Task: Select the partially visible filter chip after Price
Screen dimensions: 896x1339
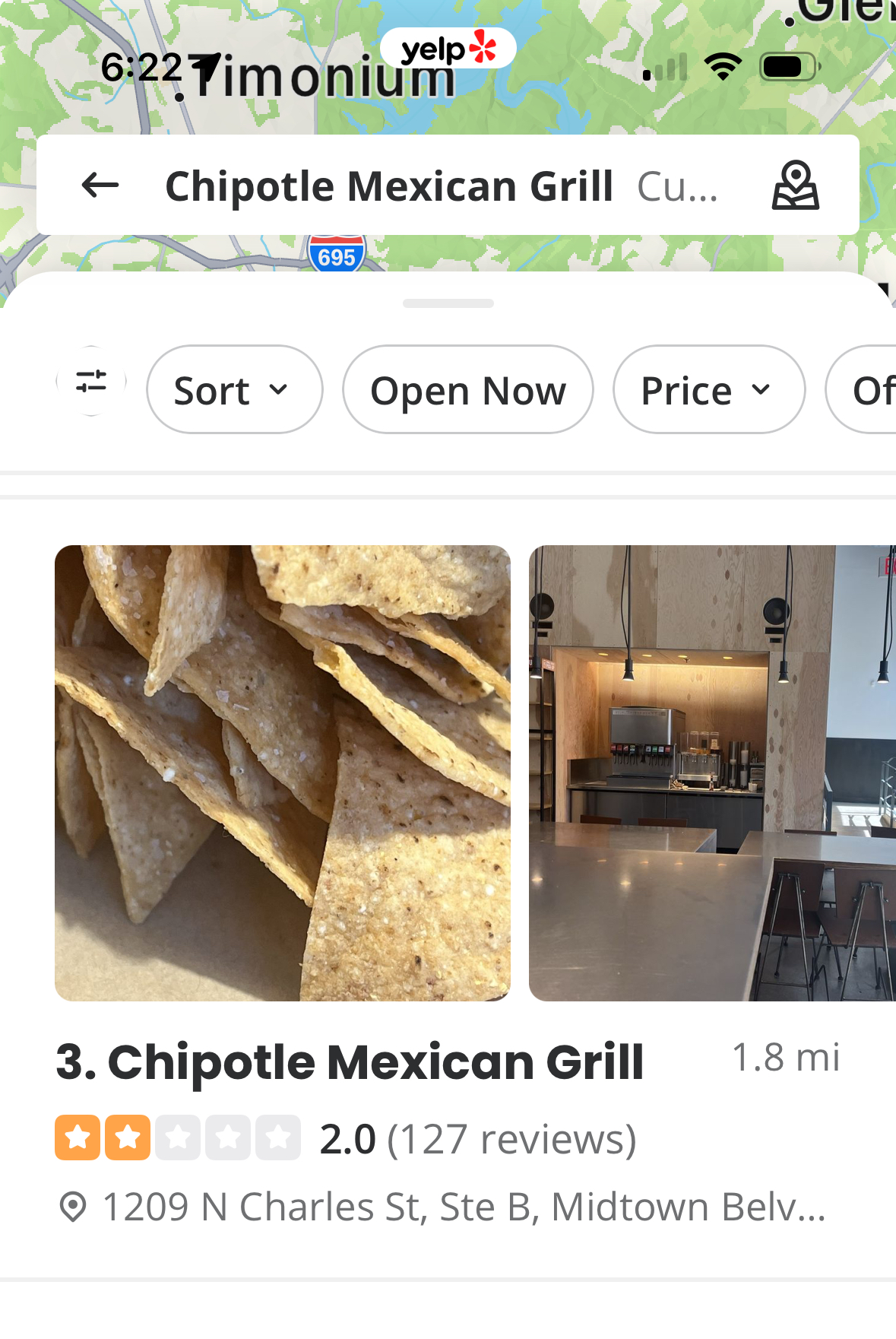Action: (x=866, y=390)
